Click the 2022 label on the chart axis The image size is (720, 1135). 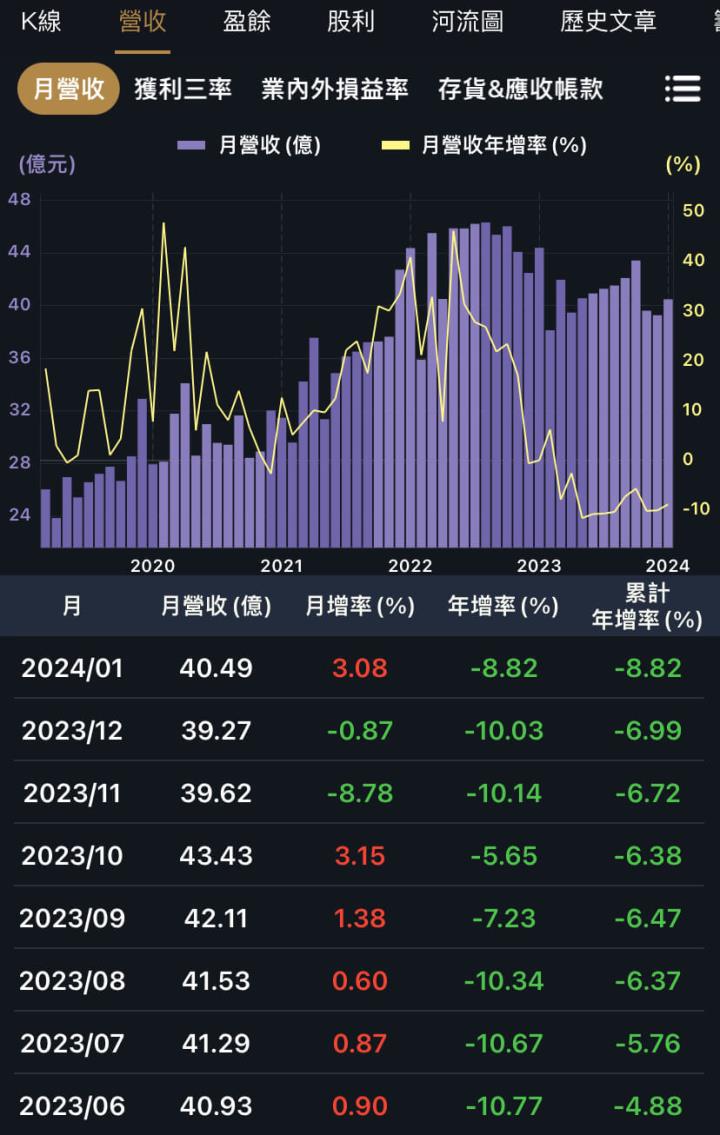[x=409, y=566]
